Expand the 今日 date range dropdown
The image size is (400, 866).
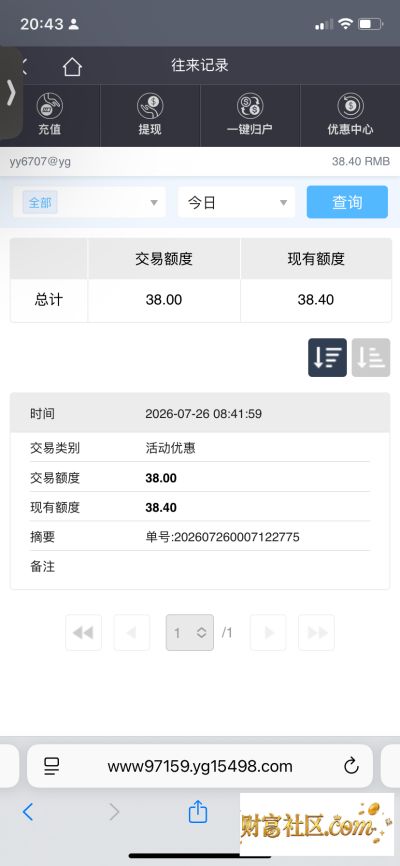(236, 202)
